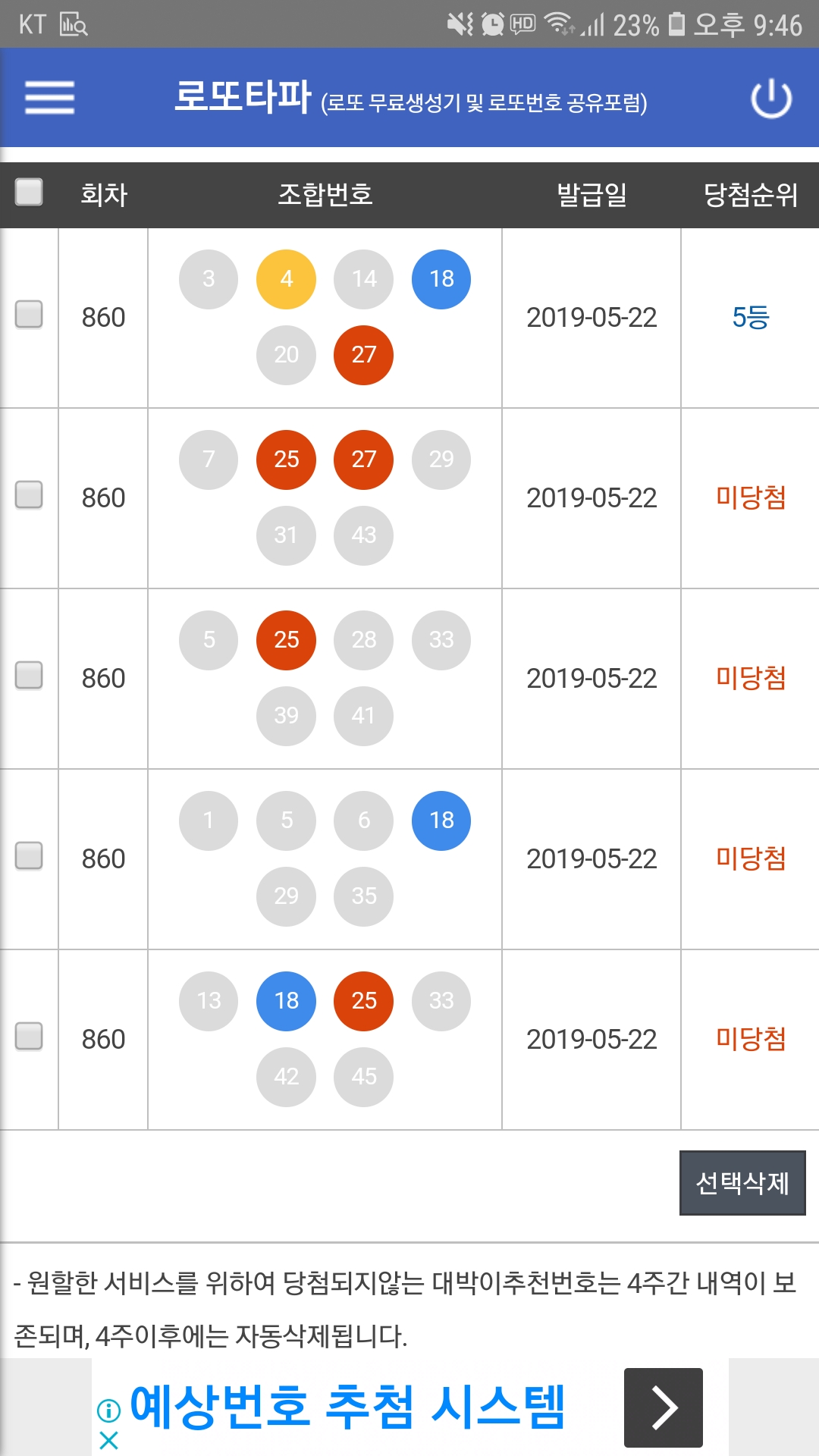819x1456 pixels.
Task: Open the ad info icon
Action: point(109,1411)
